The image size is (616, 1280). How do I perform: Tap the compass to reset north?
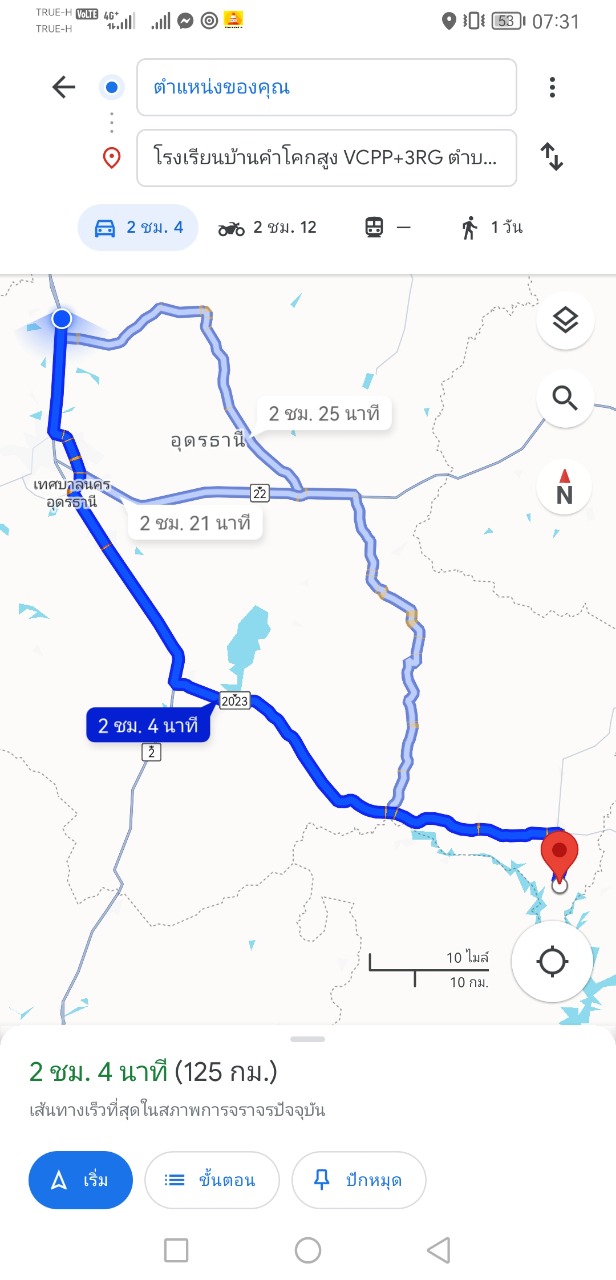[x=565, y=487]
